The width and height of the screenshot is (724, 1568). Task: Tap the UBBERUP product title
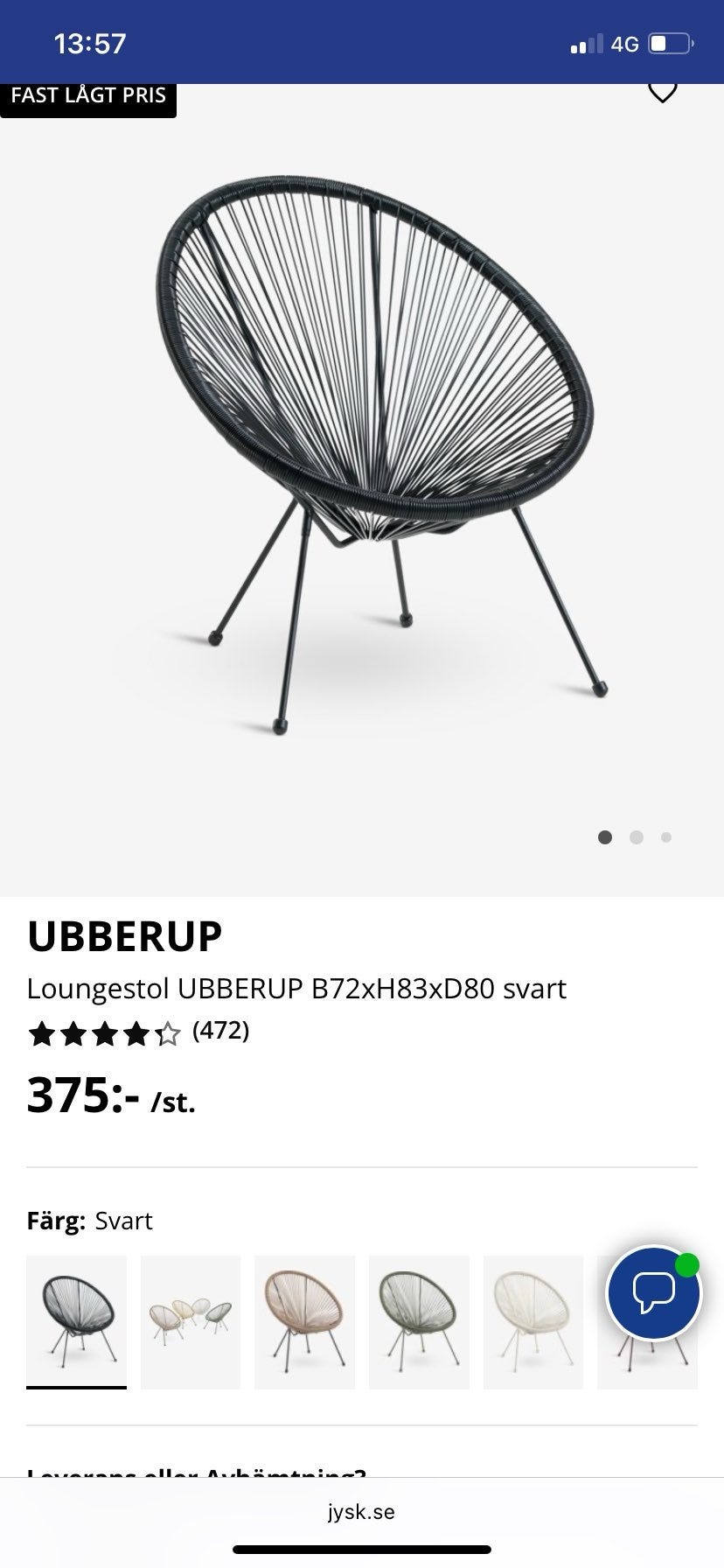click(125, 934)
